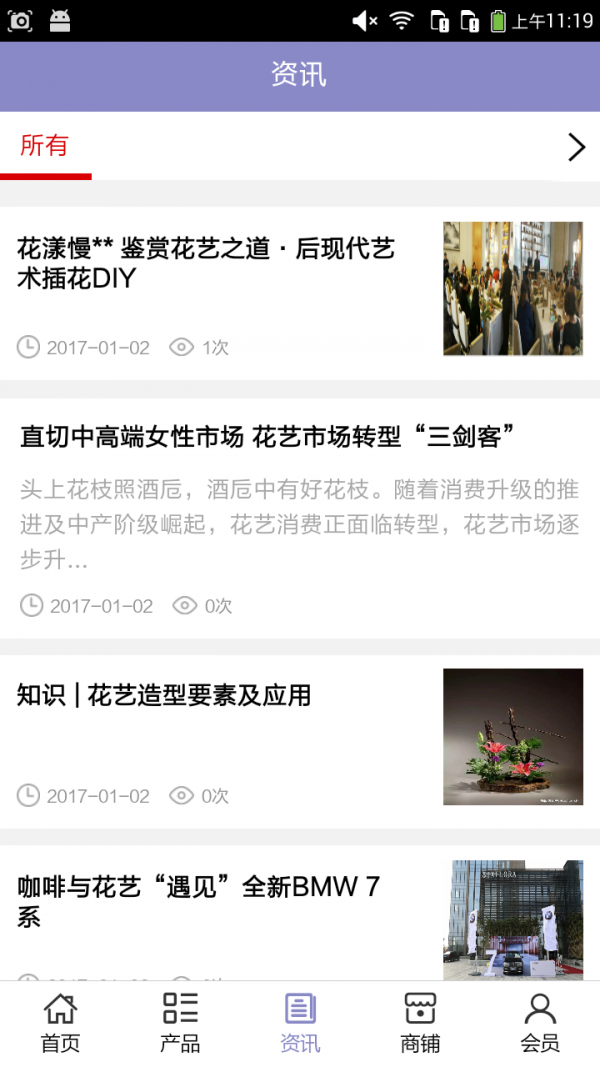Select the 所有 category tab
600x1067 pixels.
tap(45, 146)
